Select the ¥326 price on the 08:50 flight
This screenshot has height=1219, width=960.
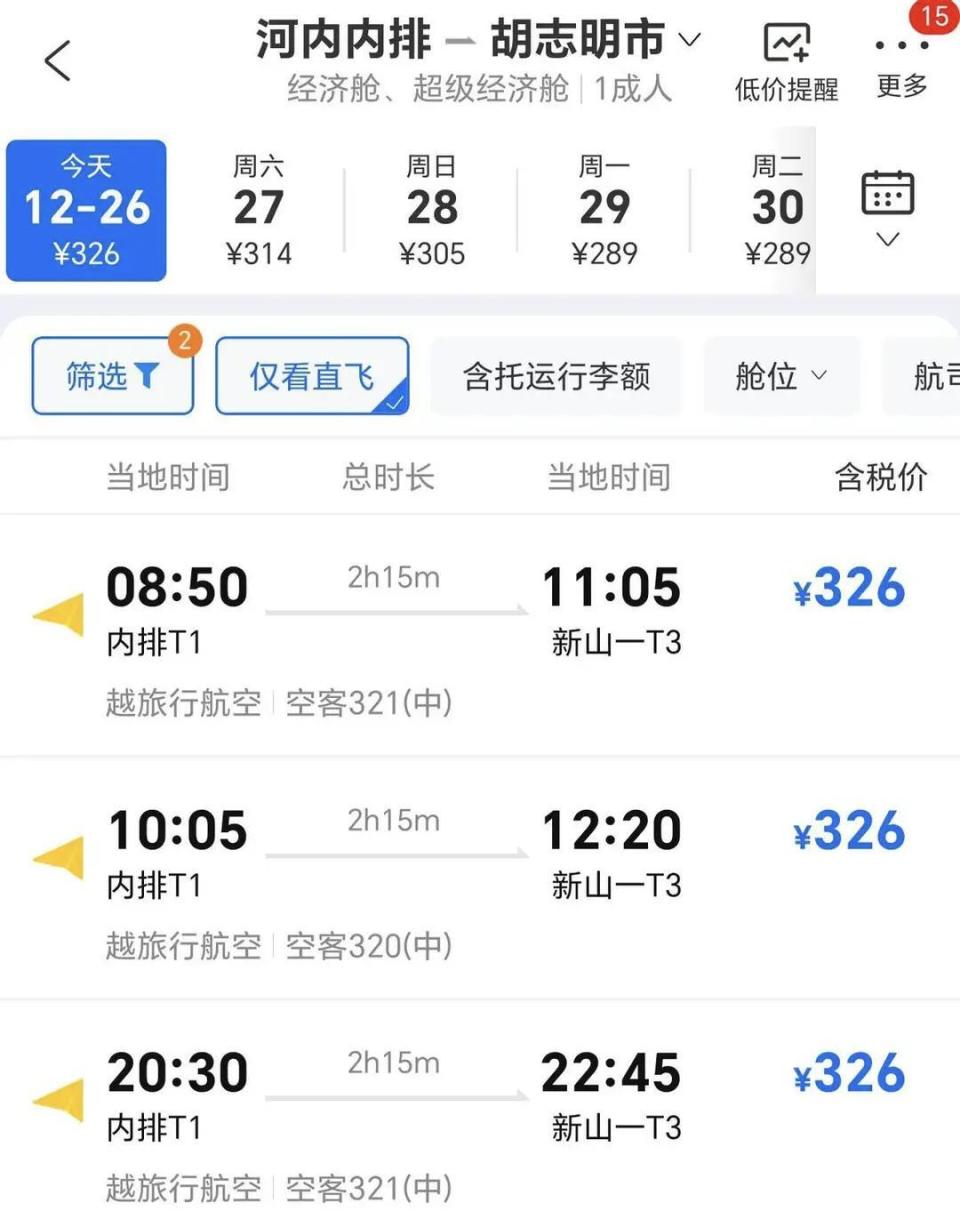click(x=848, y=588)
